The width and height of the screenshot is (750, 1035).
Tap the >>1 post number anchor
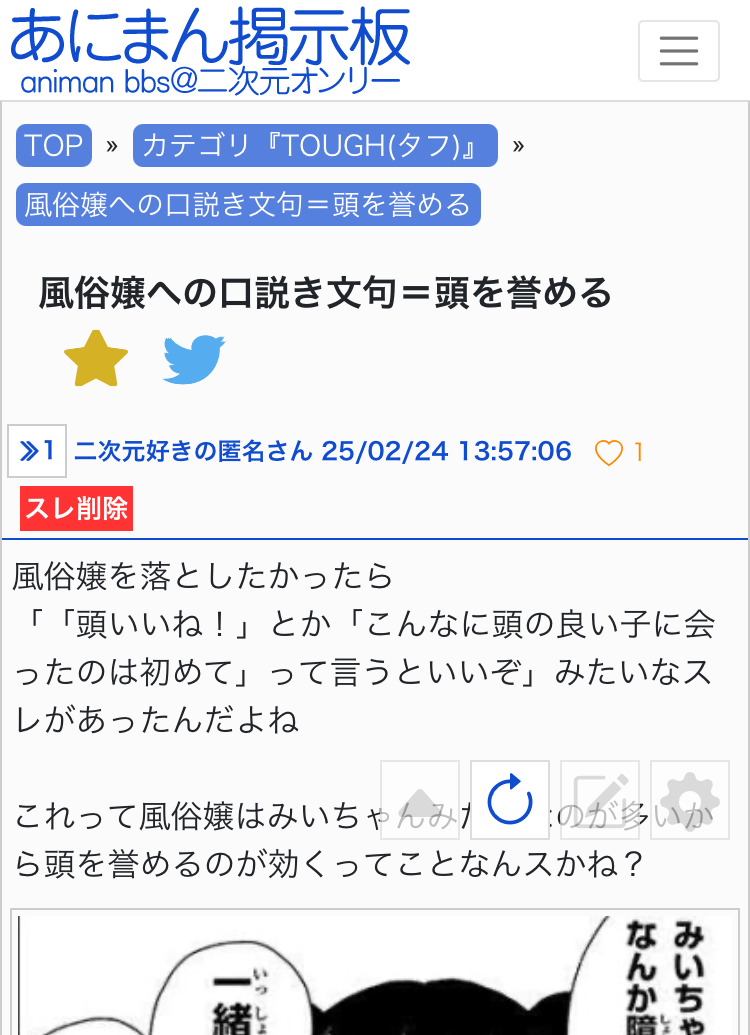point(37,452)
